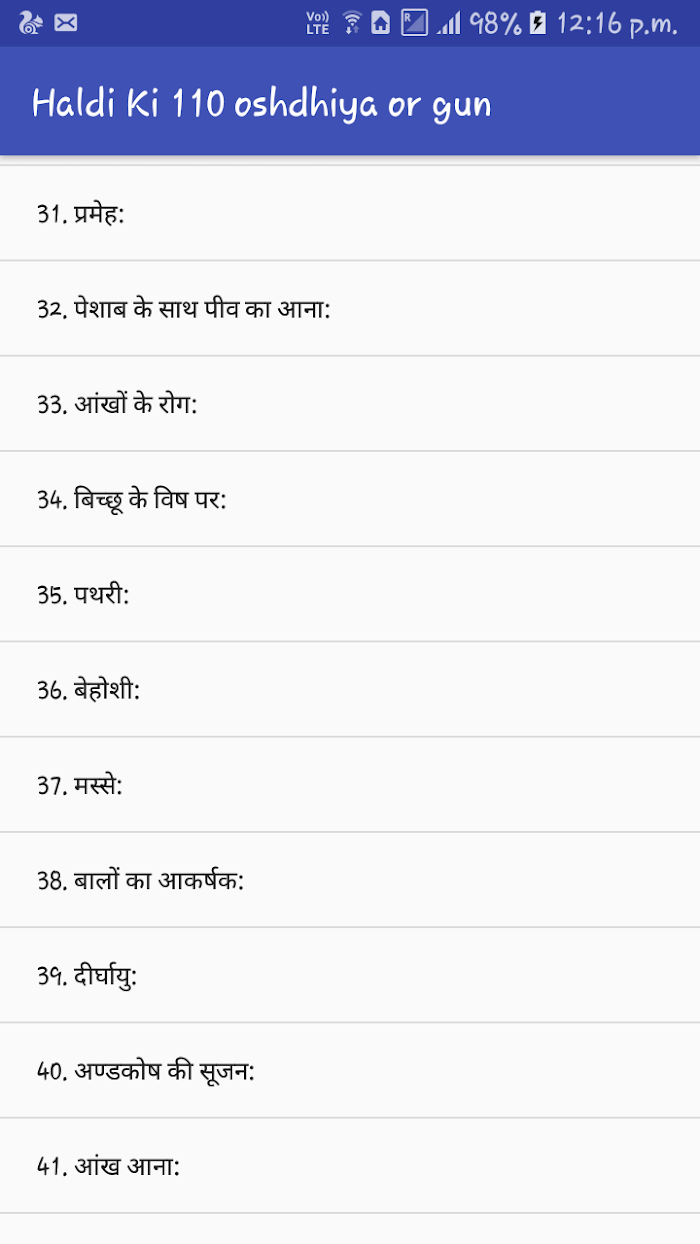Select item 33 आंखों के रोग

click(x=350, y=404)
